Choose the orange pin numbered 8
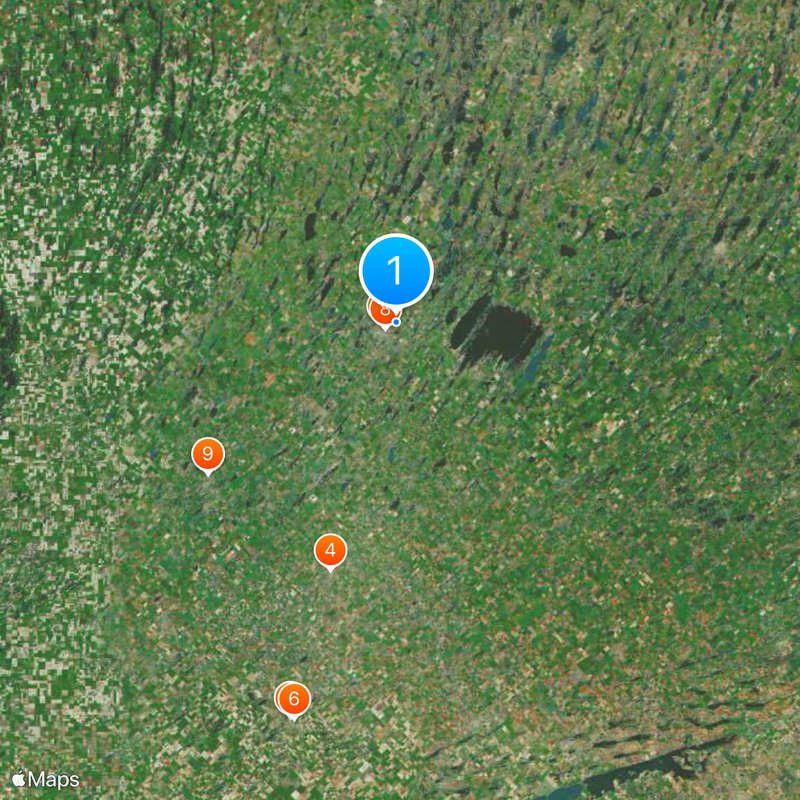 tap(380, 314)
